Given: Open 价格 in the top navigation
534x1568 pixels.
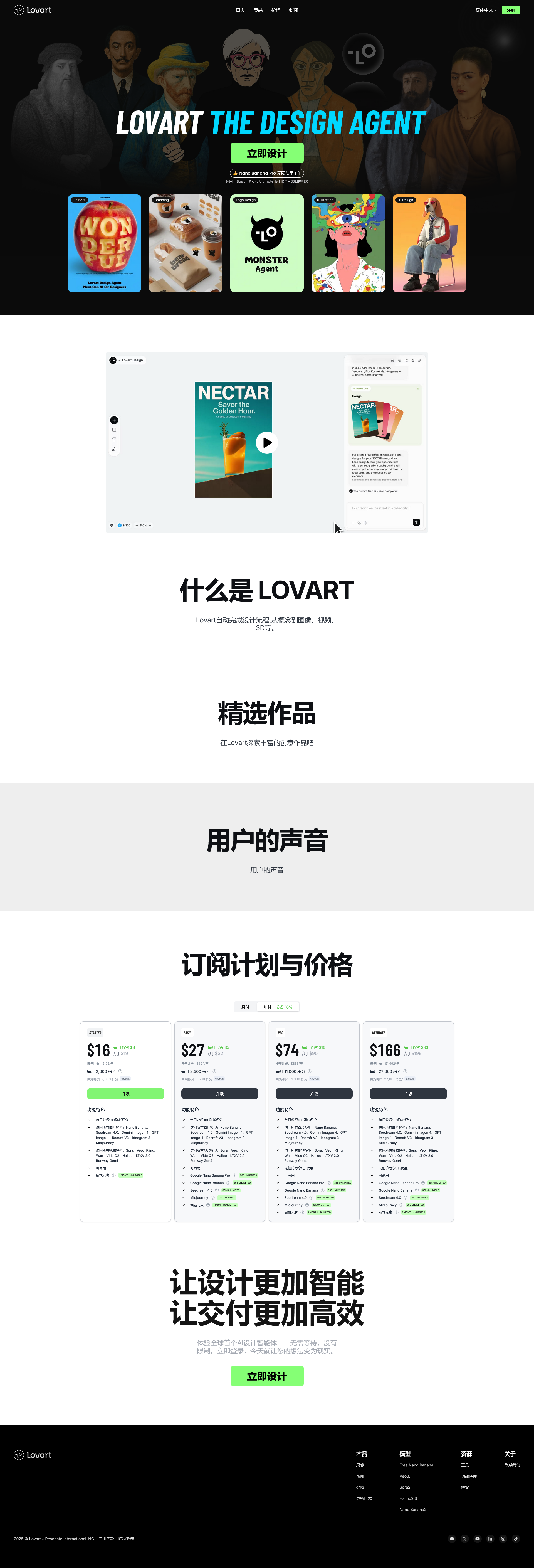Looking at the screenshot, I should tap(276, 10).
